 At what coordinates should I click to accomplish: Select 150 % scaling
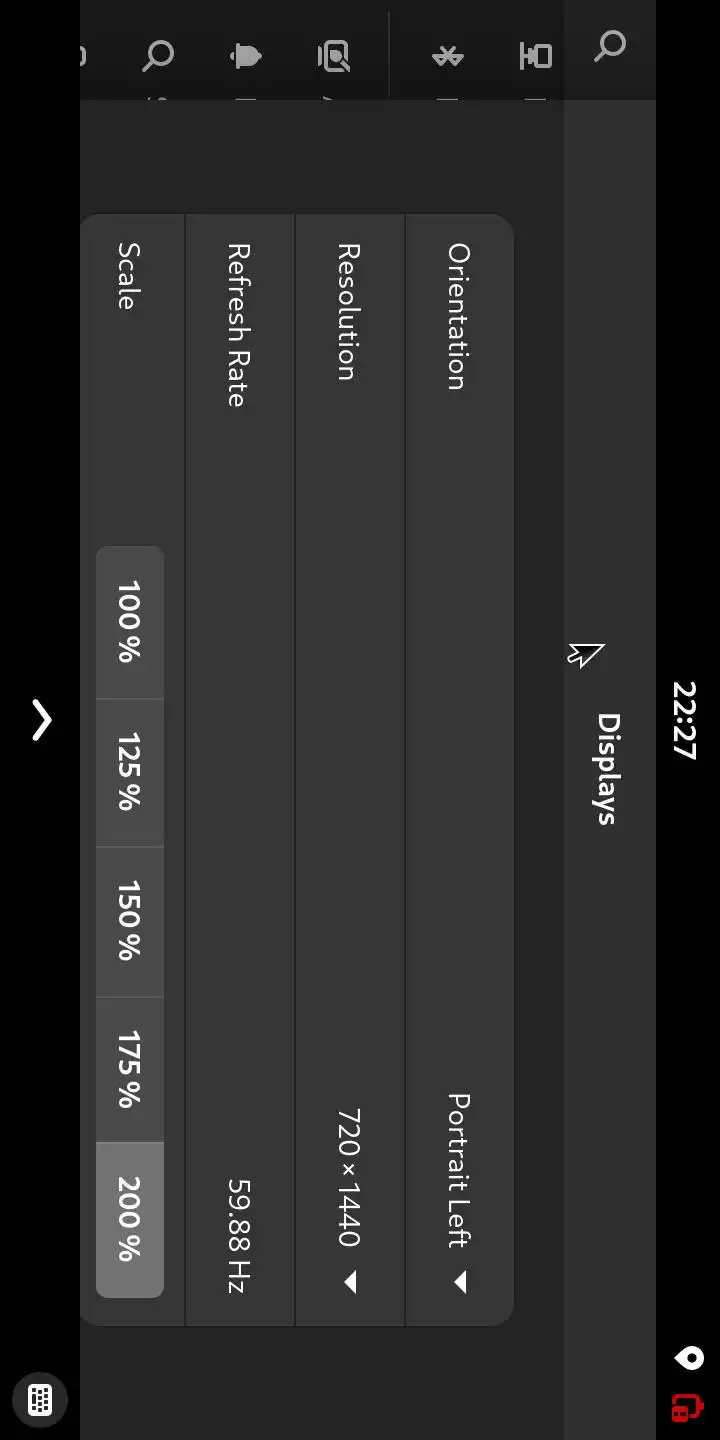tap(129, 921)
